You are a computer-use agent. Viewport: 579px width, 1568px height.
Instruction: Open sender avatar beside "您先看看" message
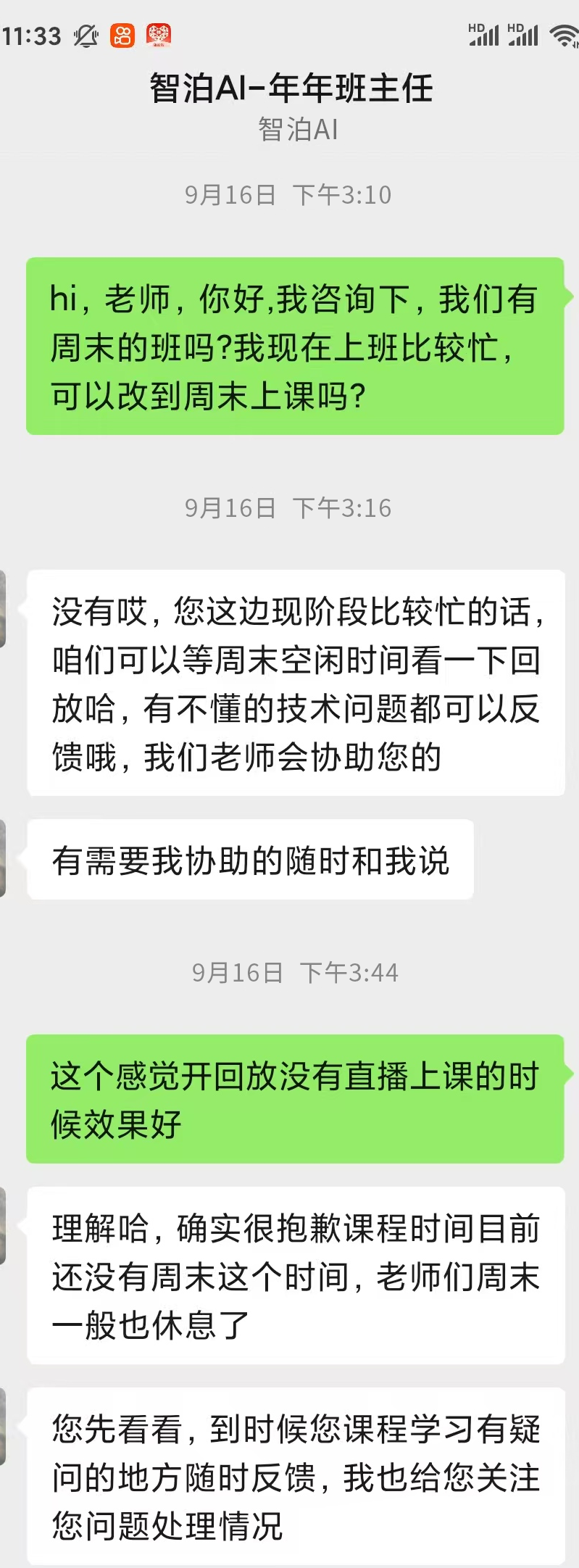(x=3, y=1427)
